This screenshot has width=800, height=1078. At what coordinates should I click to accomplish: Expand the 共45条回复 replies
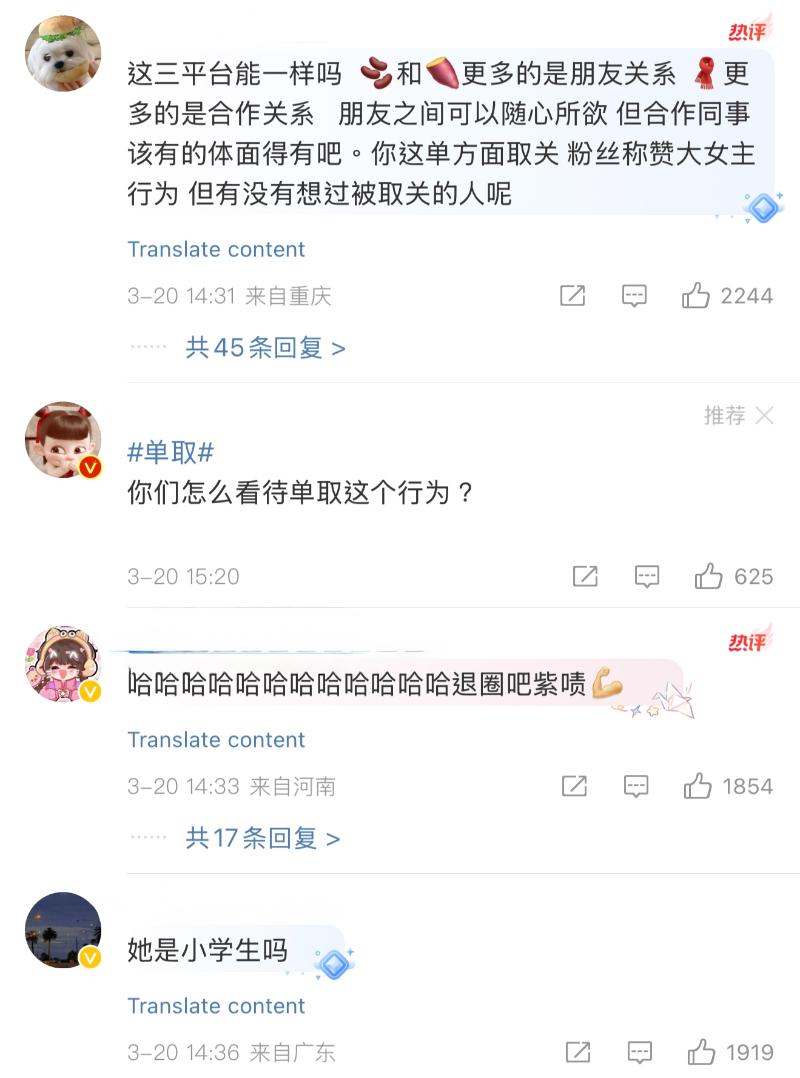265,348
